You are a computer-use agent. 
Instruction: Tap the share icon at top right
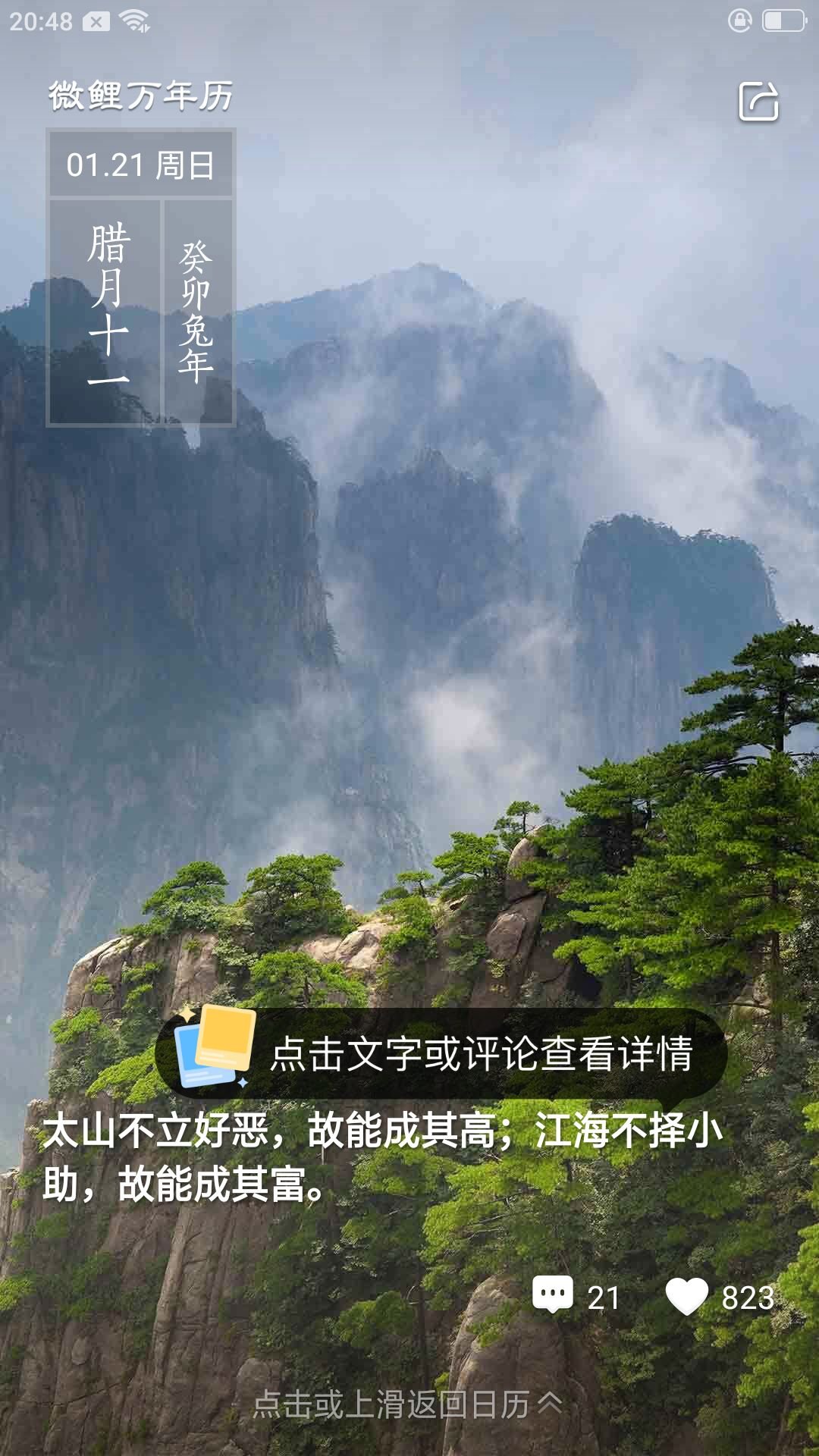click(x=761, y=101)
